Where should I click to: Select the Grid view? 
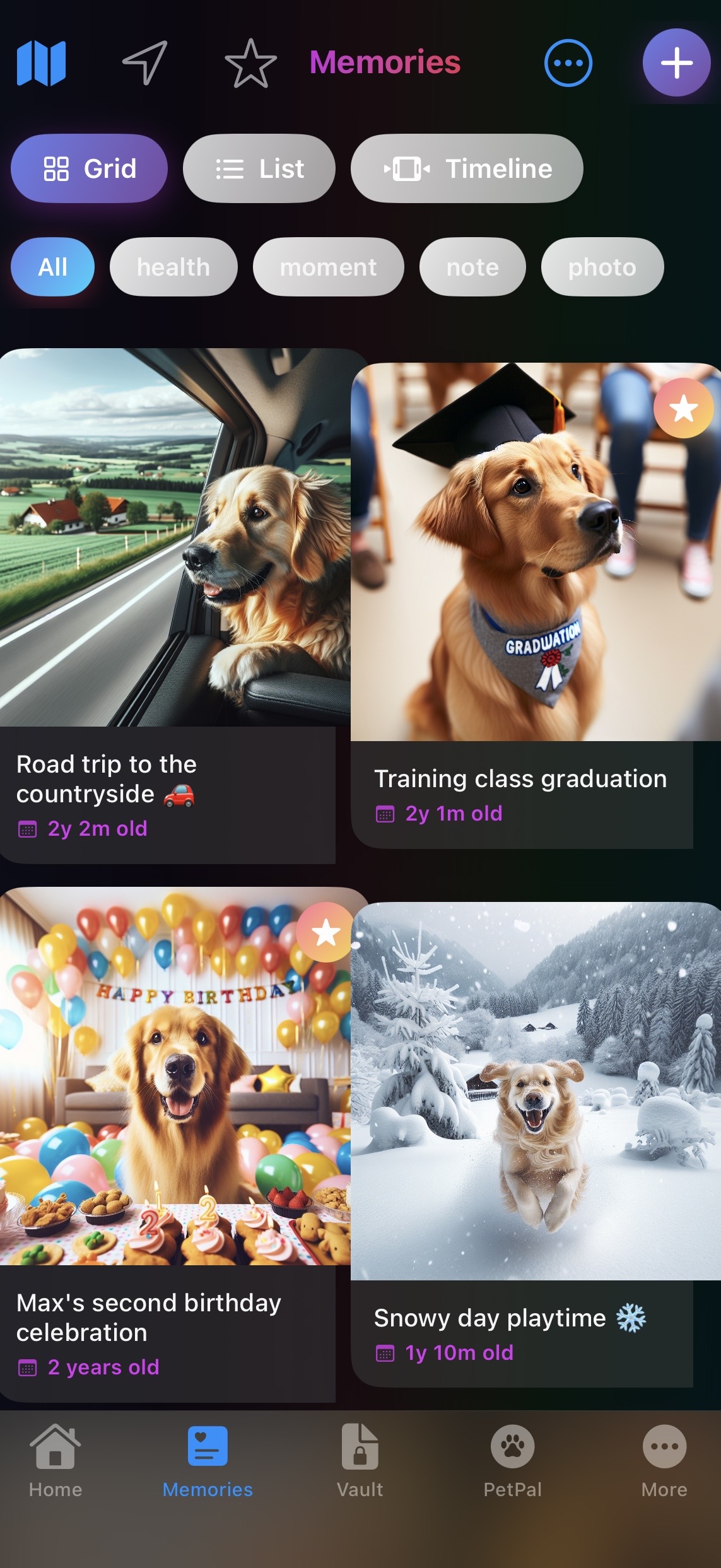[89, 168]
